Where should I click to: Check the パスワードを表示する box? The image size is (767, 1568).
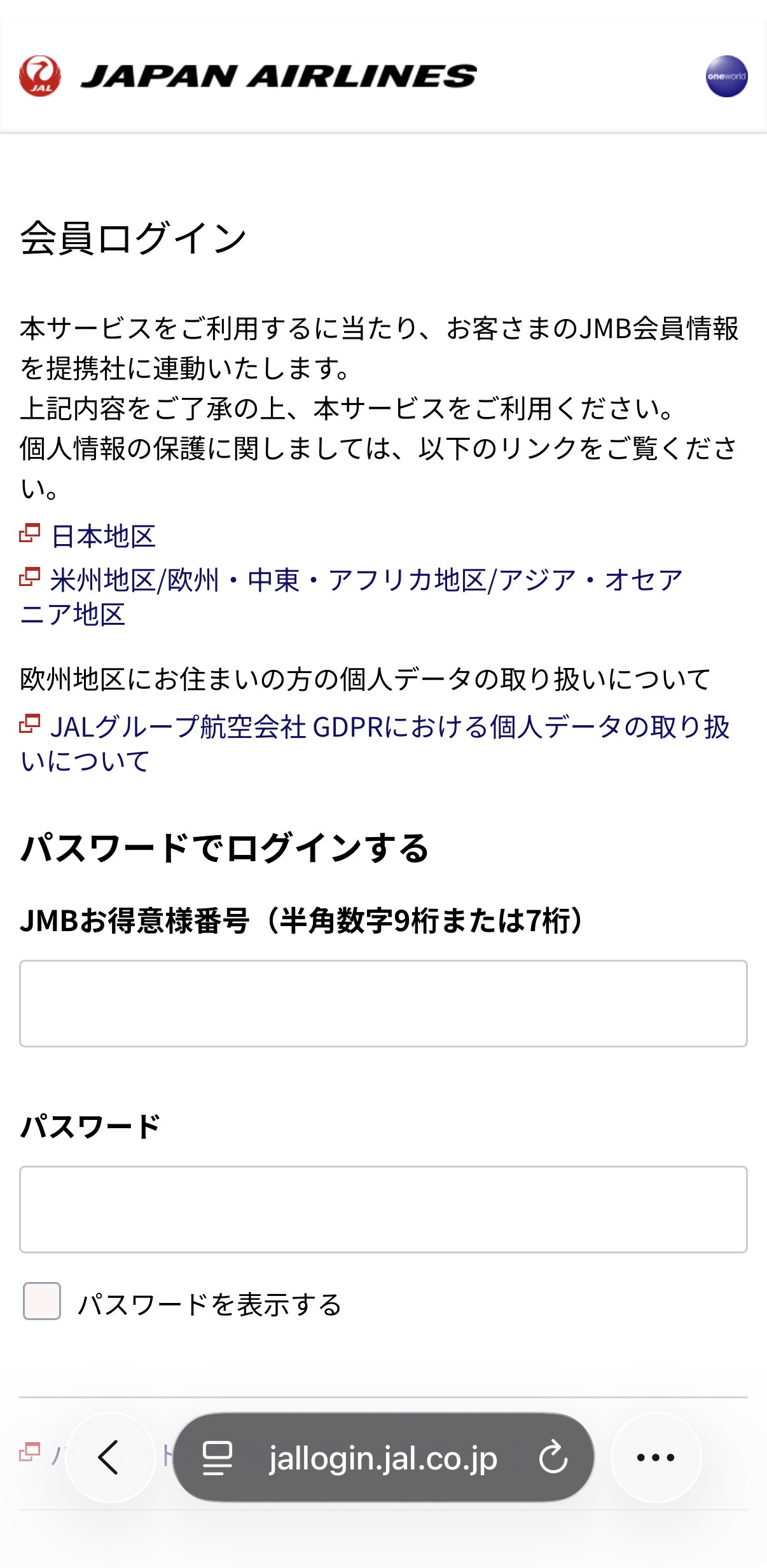42,1300
